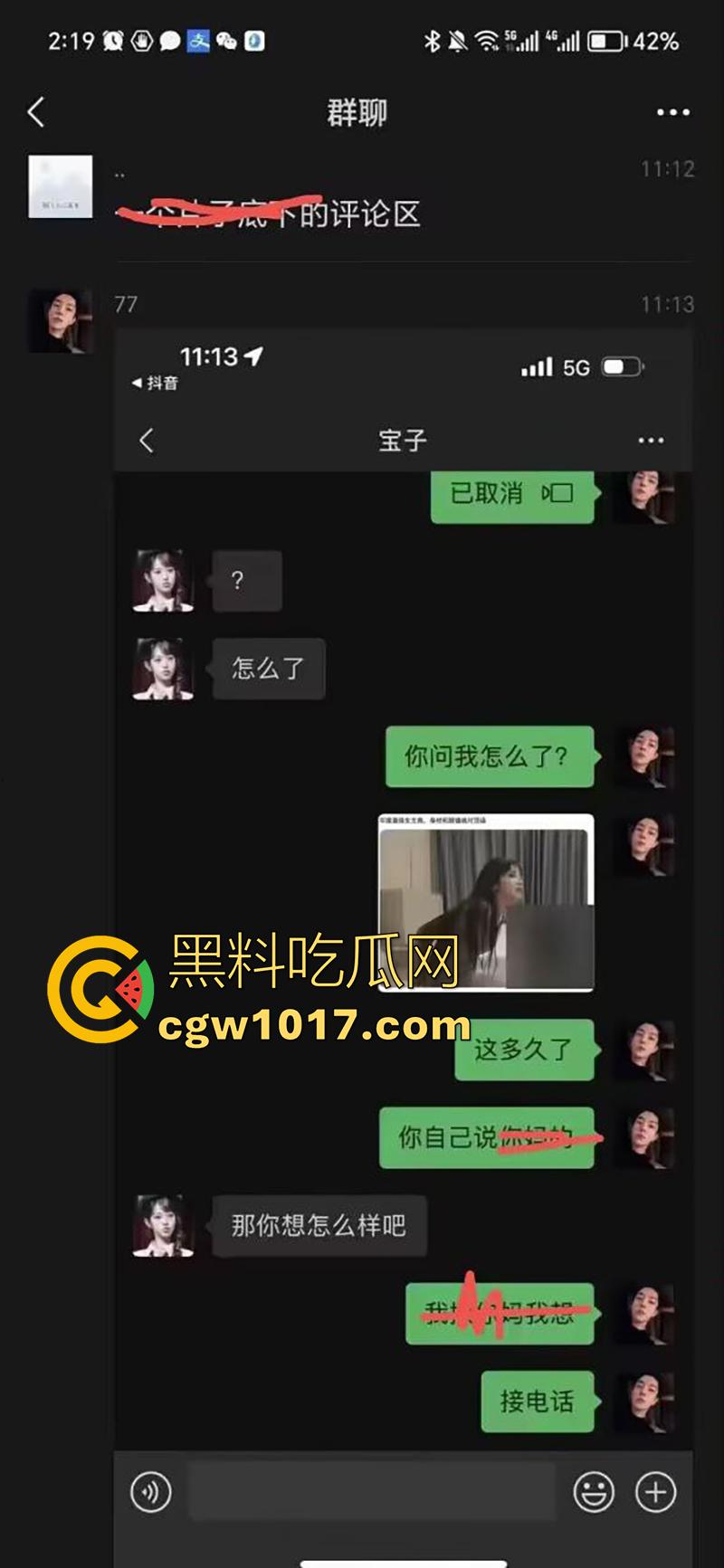This screenshot has width=724, height=1568.
Task: Open profile of the 11:12 message sender
Action: pyautogui.click(x=61, y=187)
